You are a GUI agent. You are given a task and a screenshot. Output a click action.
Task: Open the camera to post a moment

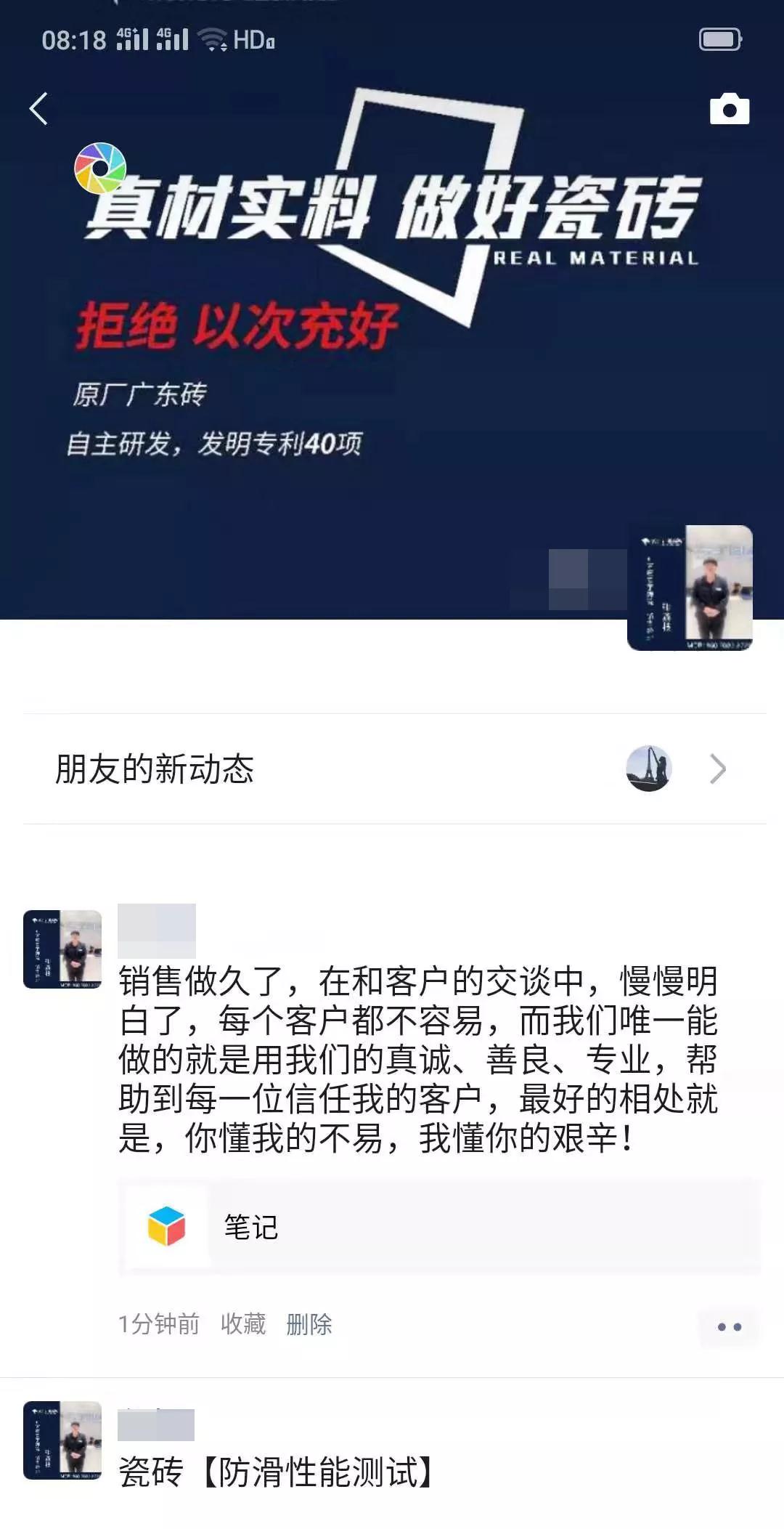729,110
